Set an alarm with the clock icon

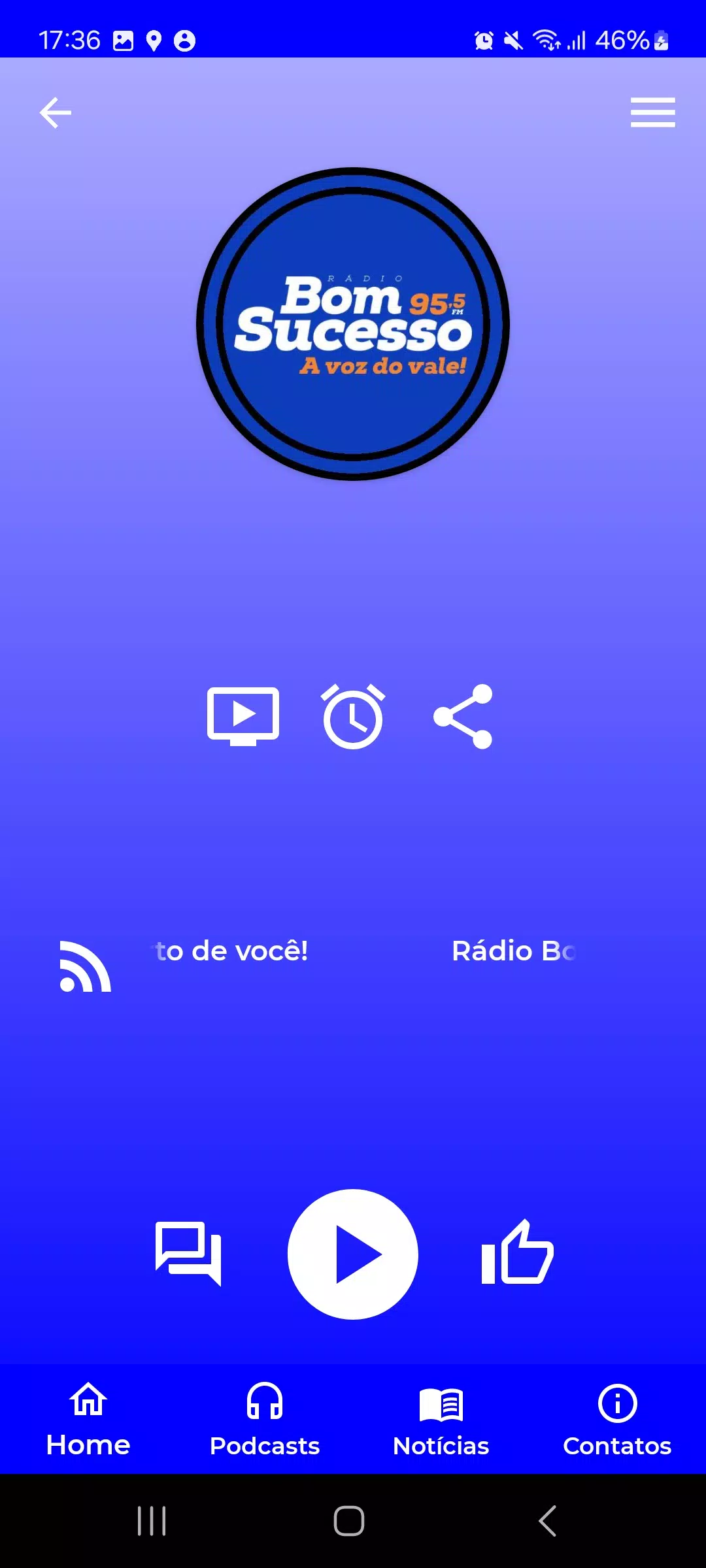tap(353, 717)
